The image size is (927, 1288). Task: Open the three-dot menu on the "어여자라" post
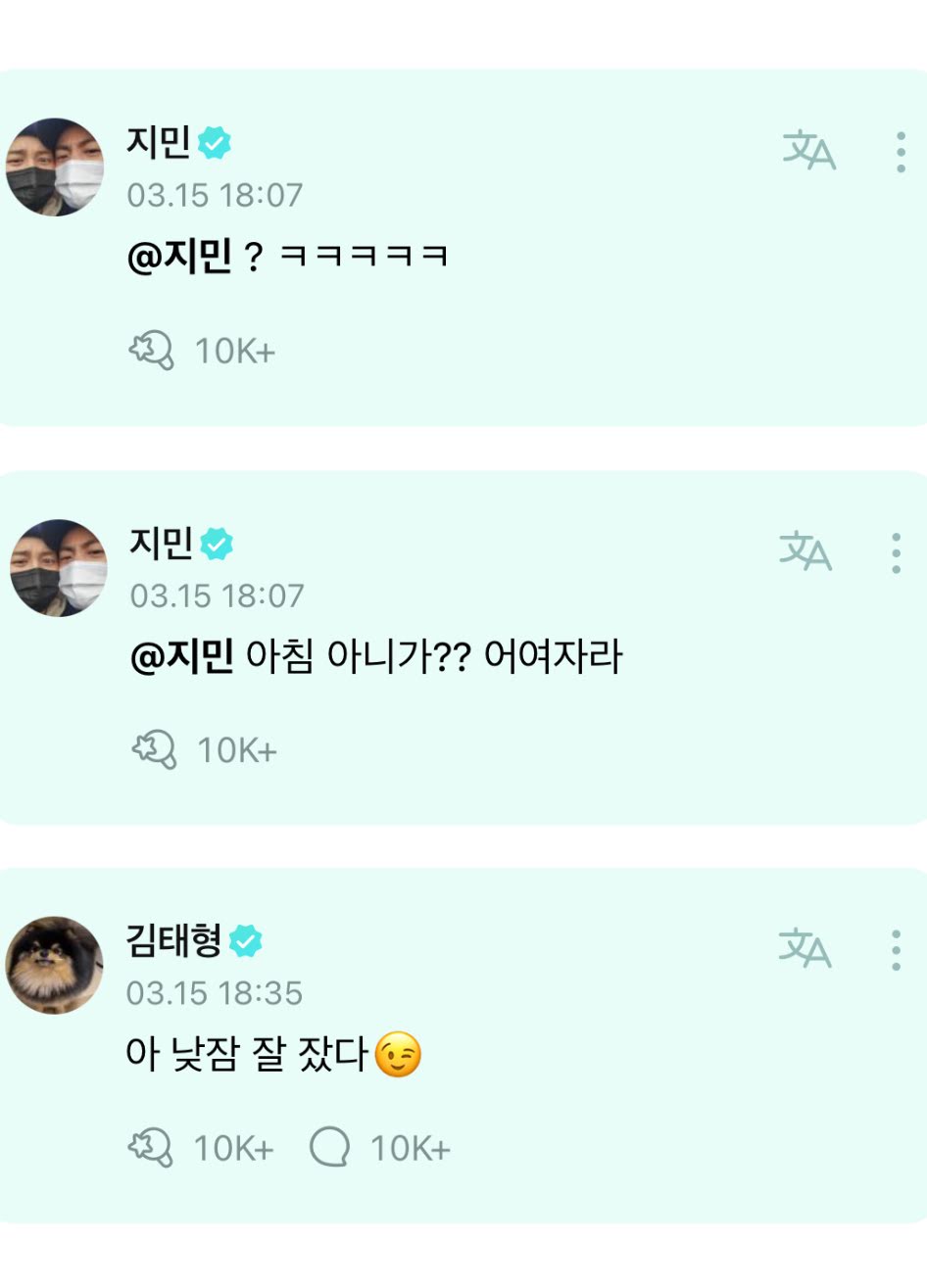(896, 552)
